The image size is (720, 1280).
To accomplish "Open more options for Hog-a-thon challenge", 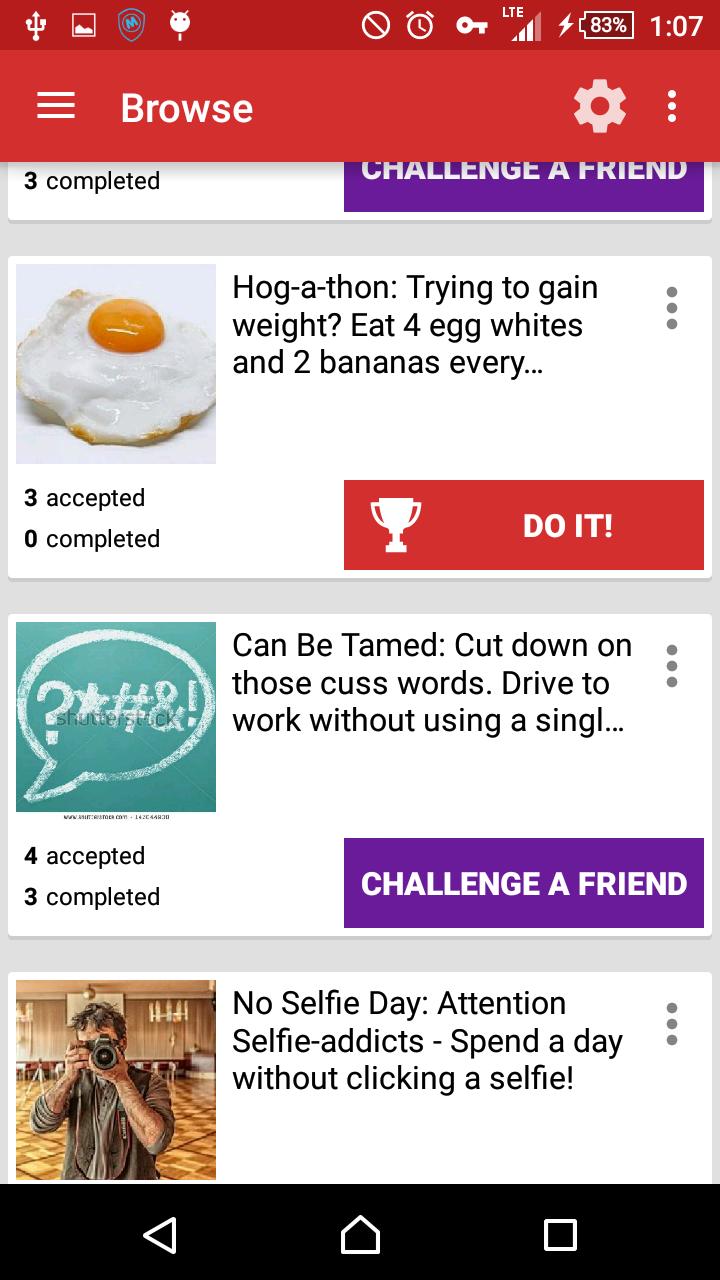I will point(672,308).
